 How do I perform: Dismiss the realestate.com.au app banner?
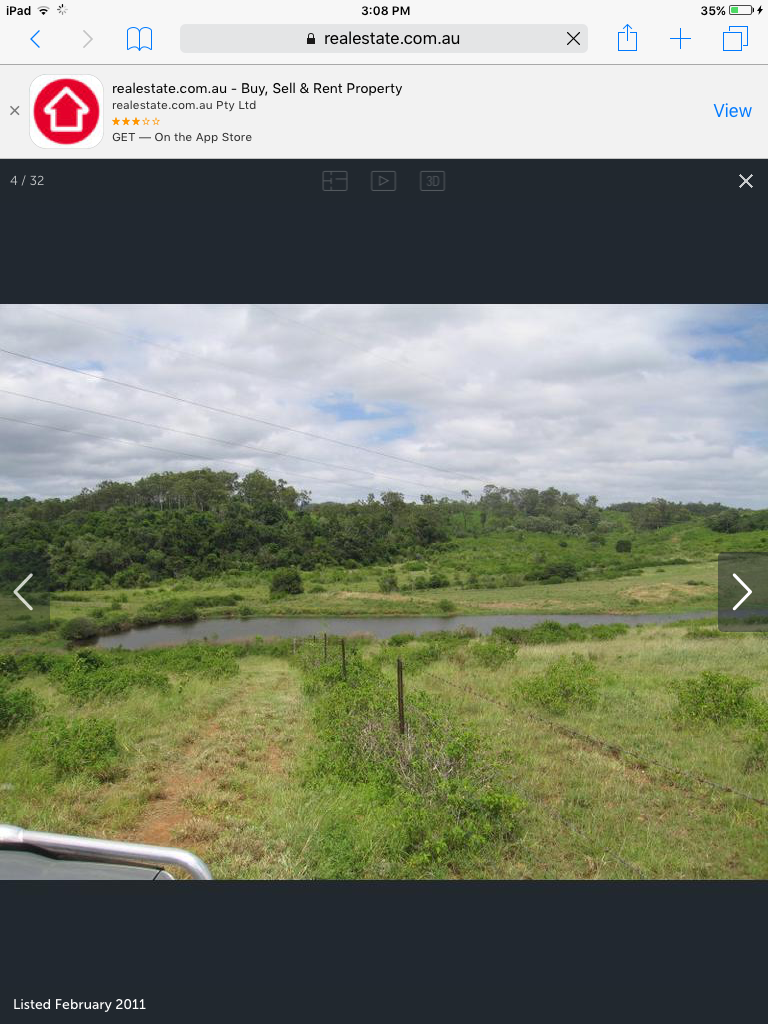click(x=14, y=111)
